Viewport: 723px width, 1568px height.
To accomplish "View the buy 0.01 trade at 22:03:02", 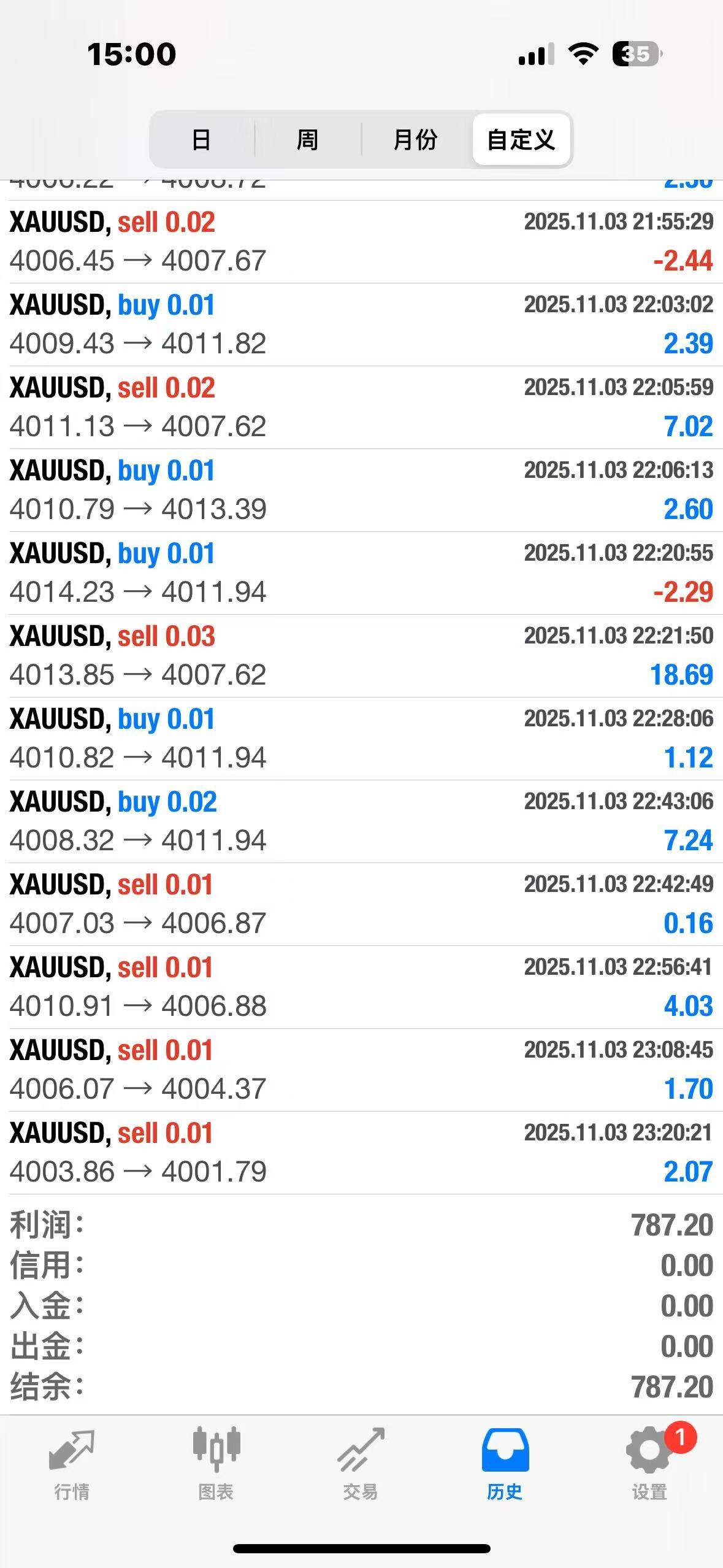I will [361, 325].
